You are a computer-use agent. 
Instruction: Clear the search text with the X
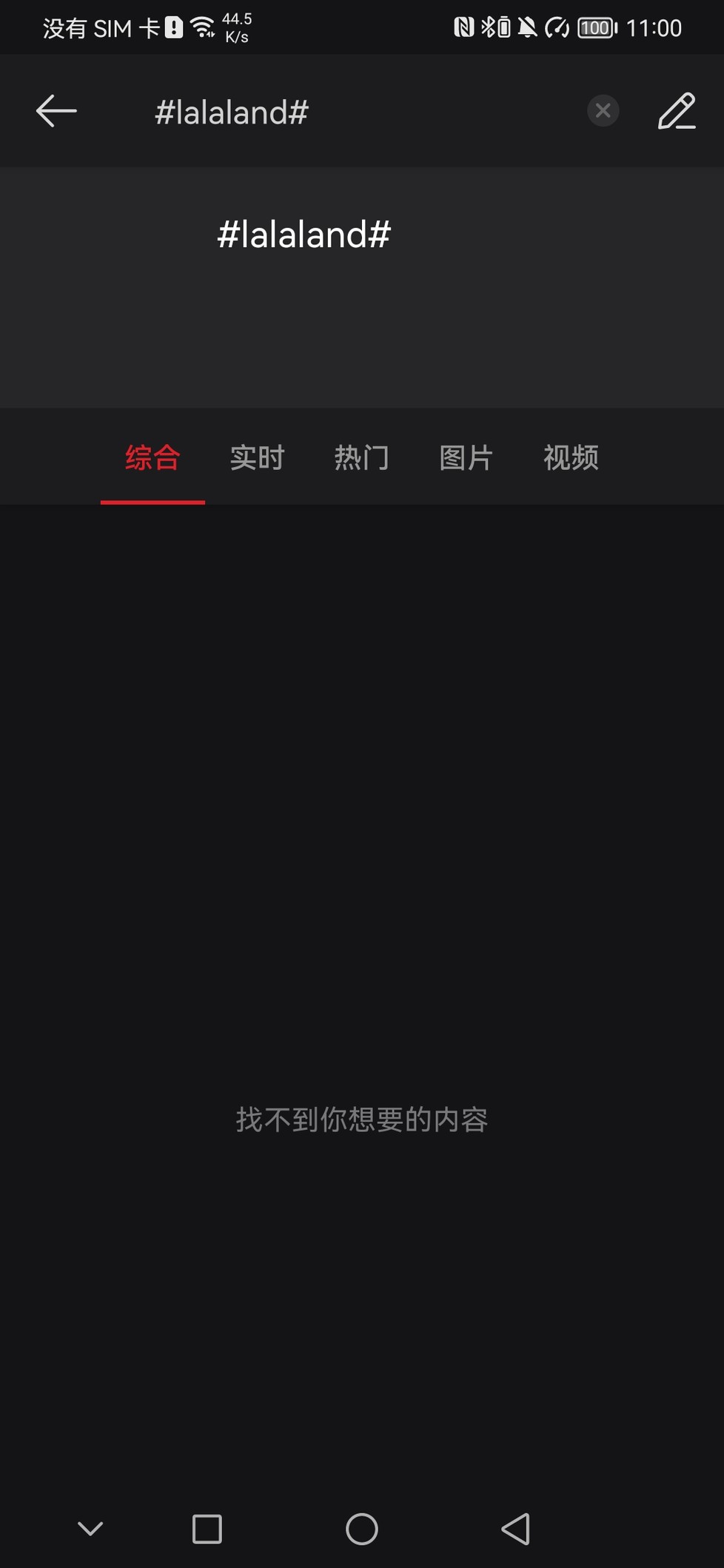coord(603,111)
